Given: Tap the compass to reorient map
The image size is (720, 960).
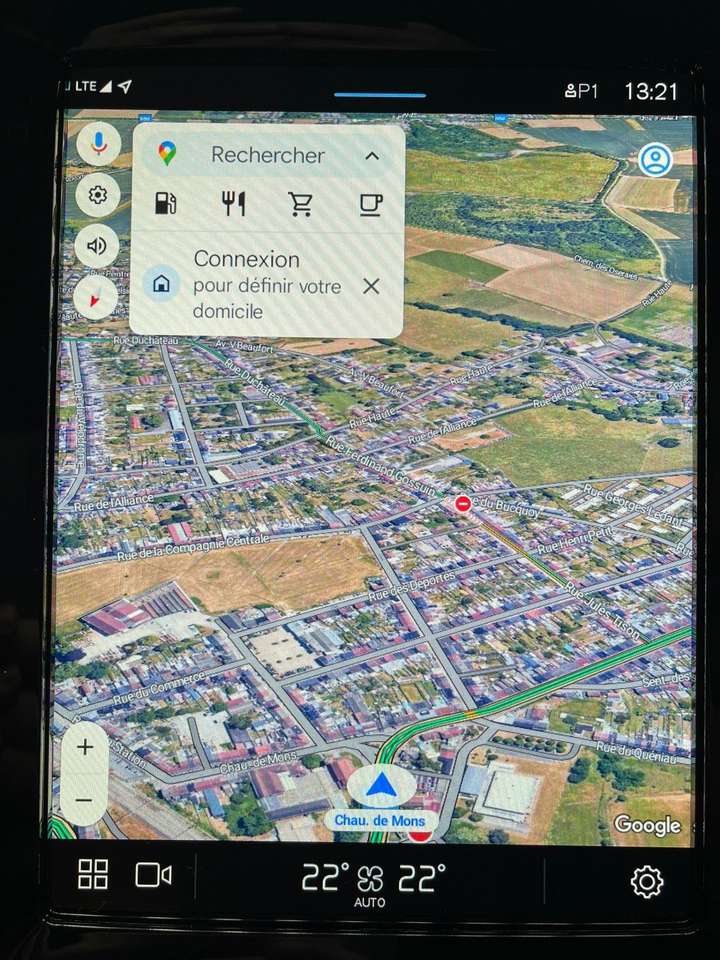Looking at the screenshot, I should 97,297.
